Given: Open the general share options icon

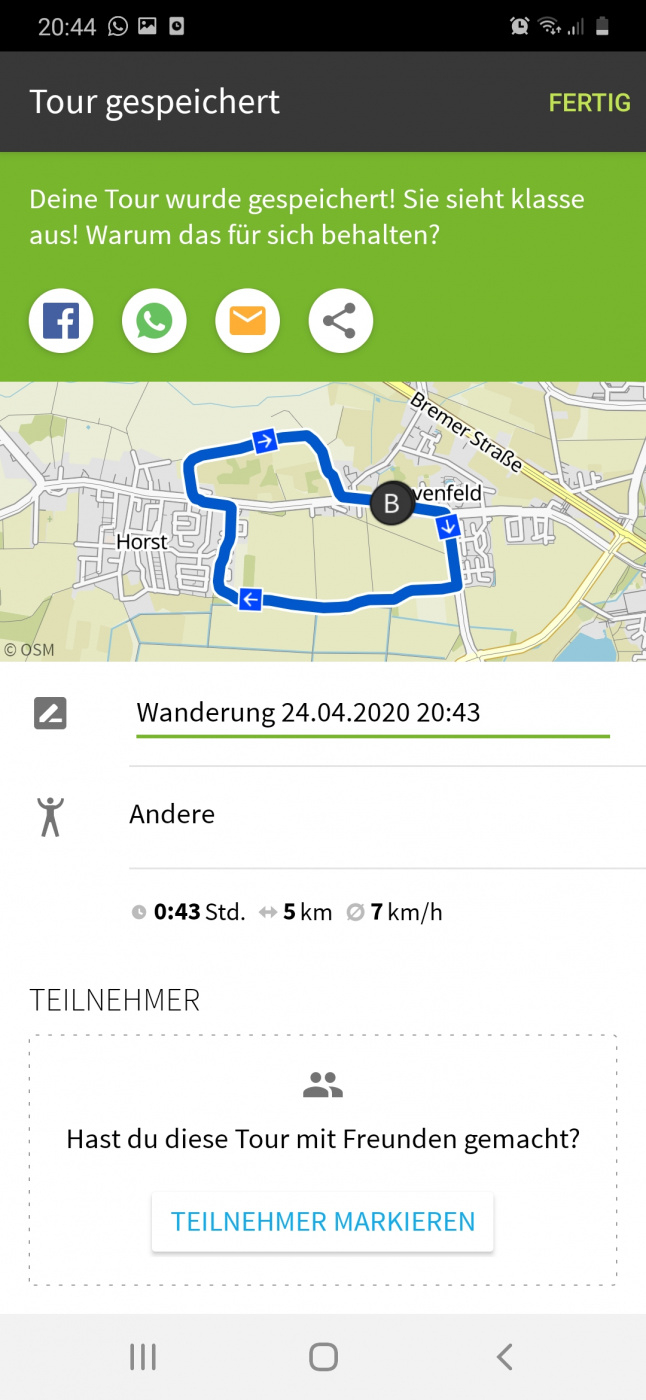Looking at the screenshot, I should 340,322.
